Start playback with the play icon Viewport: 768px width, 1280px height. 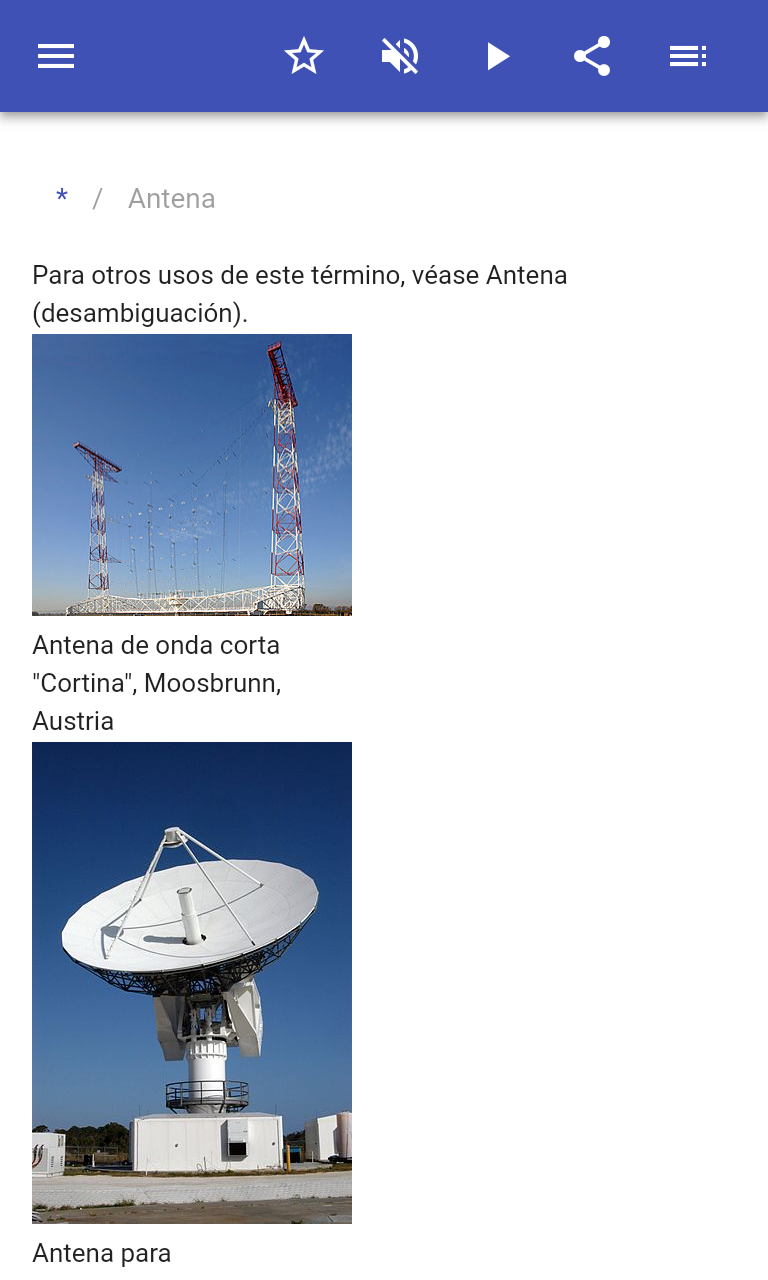(x=497, y=56)
